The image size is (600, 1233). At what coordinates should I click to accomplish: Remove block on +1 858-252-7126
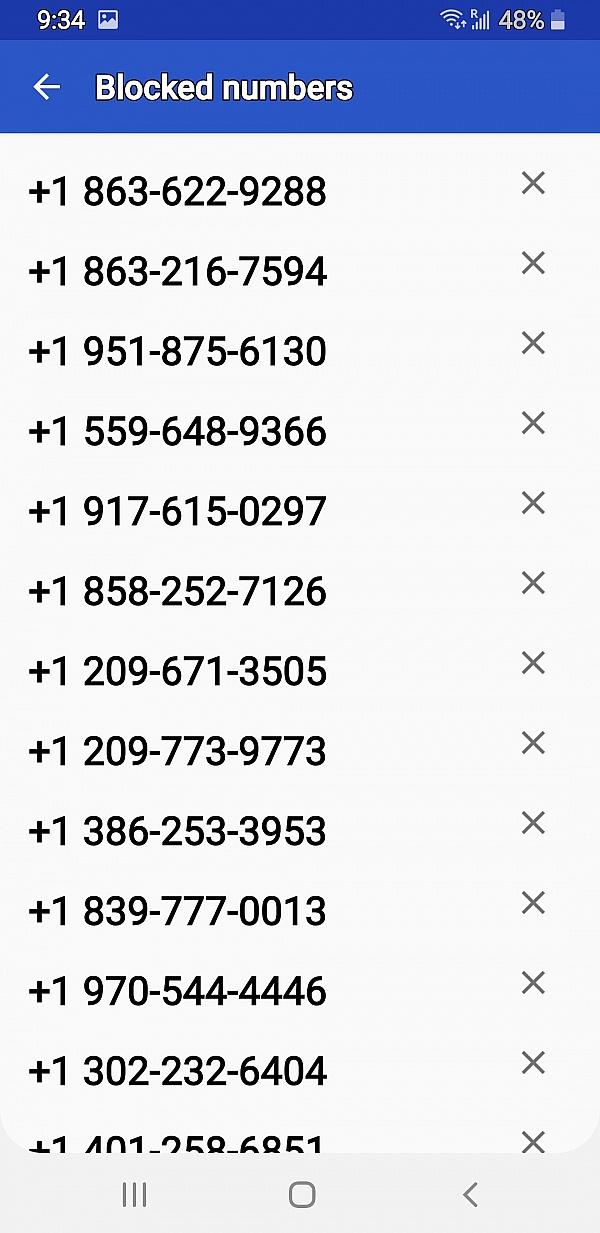point(533,583)
